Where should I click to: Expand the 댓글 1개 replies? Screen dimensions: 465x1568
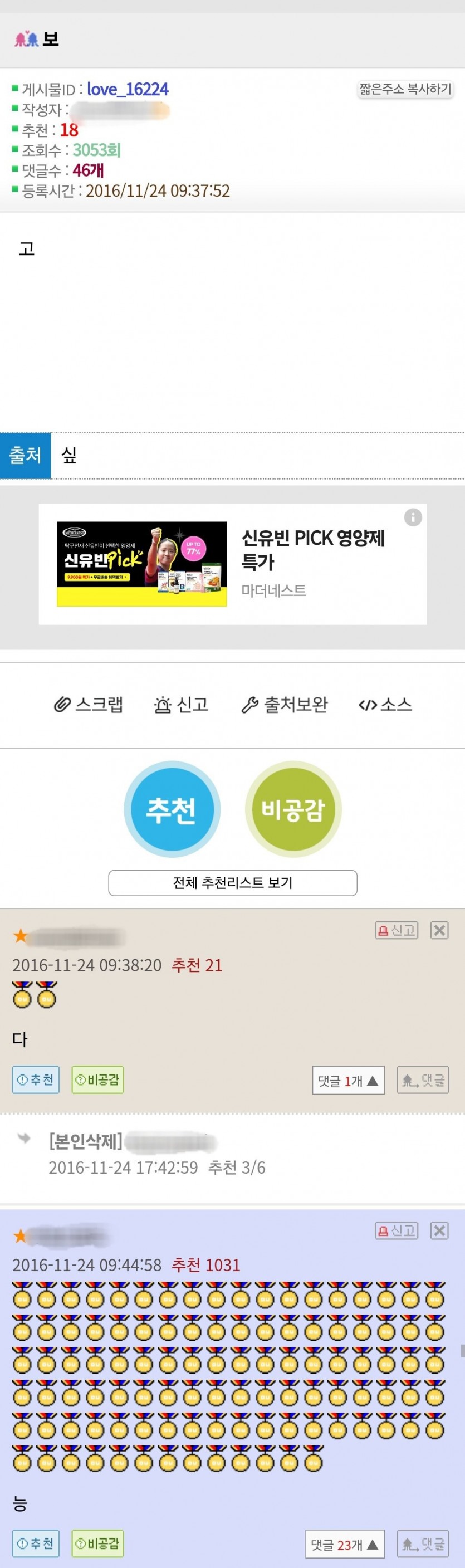(x=348, y=1081)
